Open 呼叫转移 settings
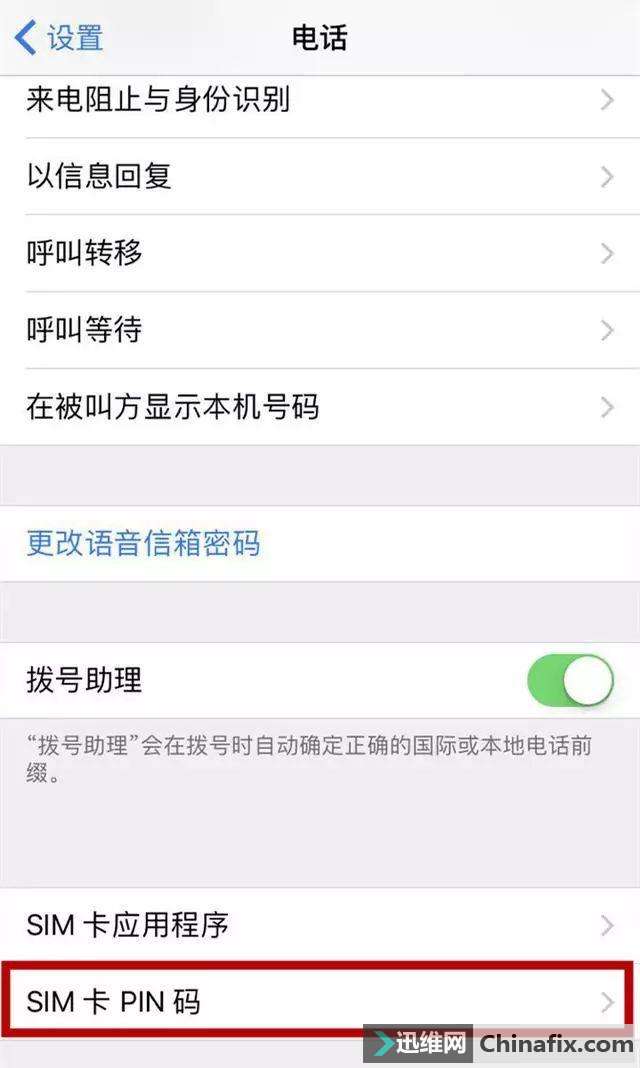The width and height of the screenshot is (640, 1068). (320, 253)
